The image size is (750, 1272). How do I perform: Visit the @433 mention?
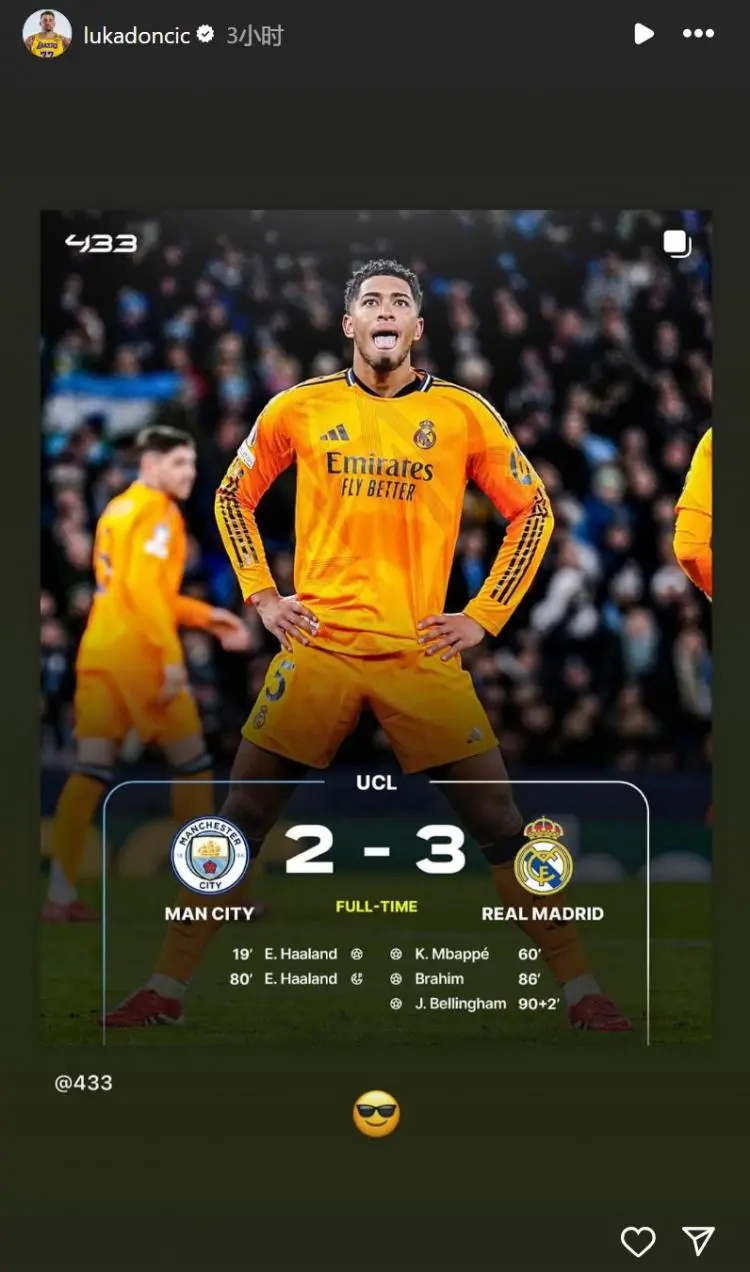click(x=83, y=1083)
